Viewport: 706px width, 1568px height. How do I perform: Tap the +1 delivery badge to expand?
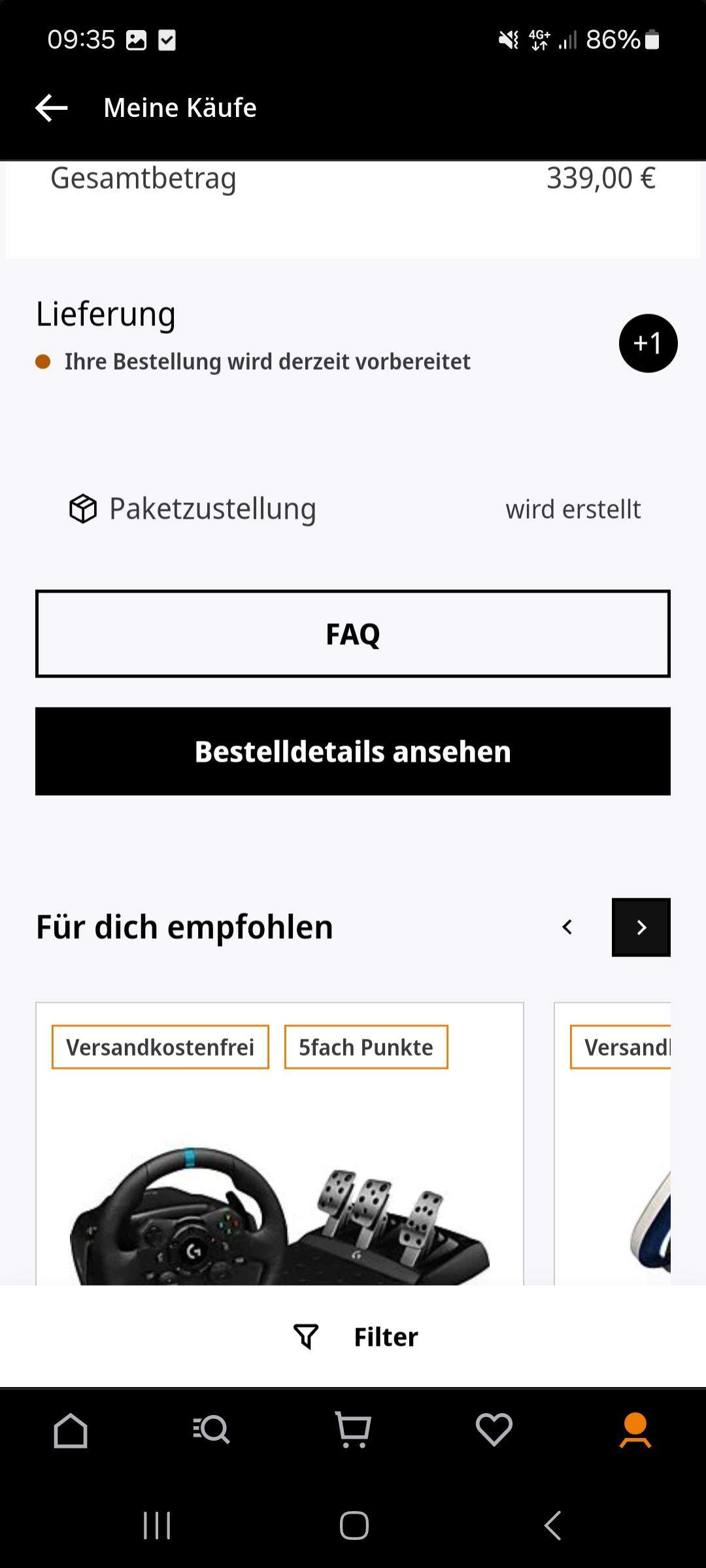click(x=648, y=342)
